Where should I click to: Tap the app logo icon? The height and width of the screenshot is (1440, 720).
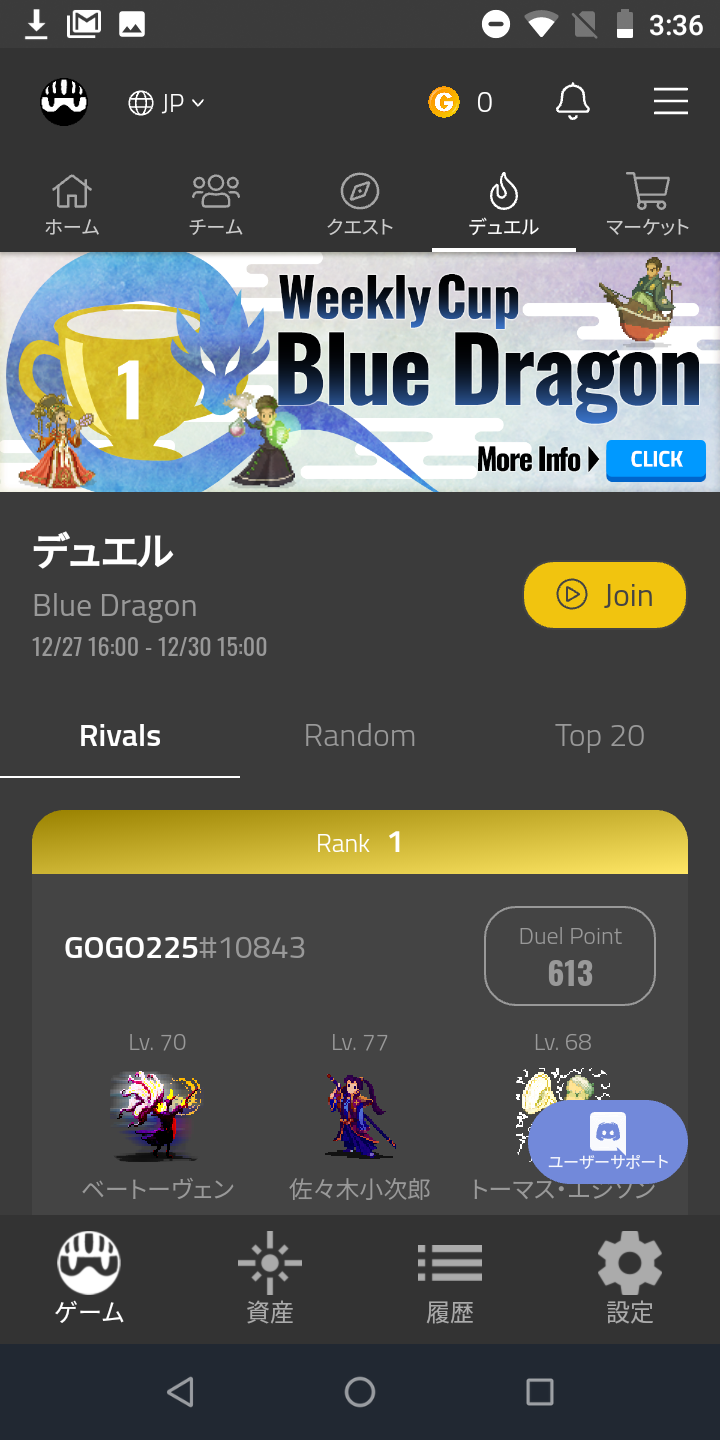pyautogui.click(x=64, y=102)
